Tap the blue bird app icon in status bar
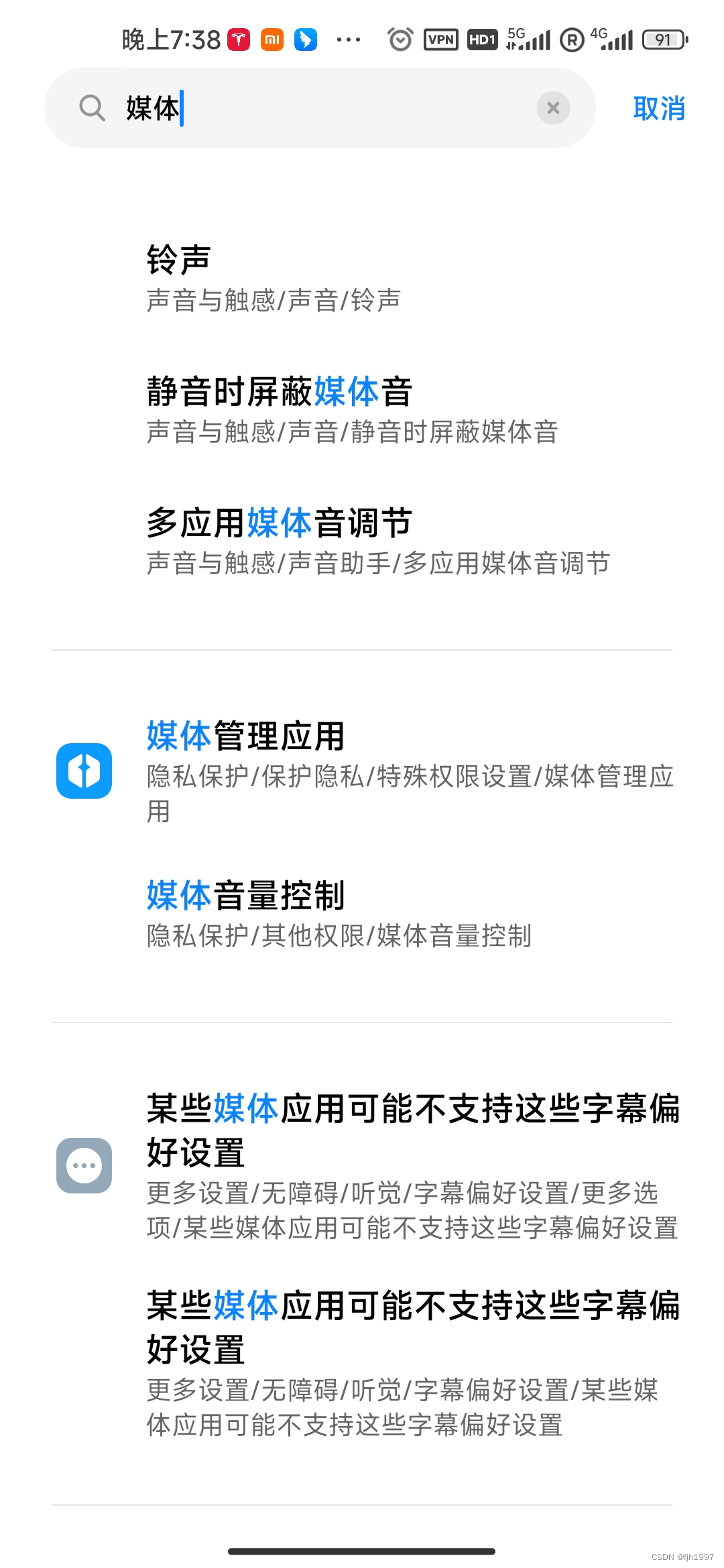This screenshot has height=1568, width=724. pyautogui.click(x=305, y=40)
